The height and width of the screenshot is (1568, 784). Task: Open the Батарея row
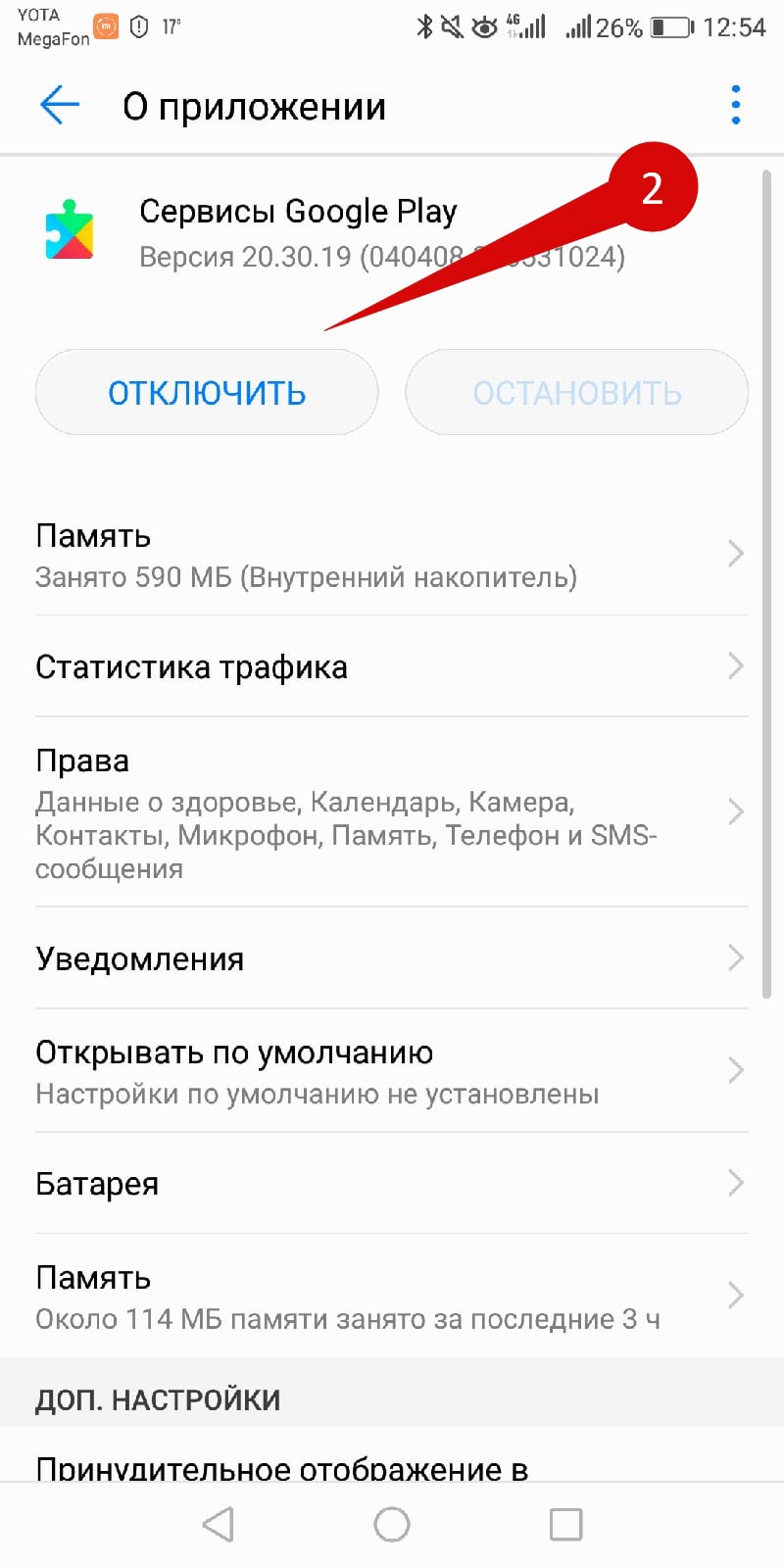point(392,1184)
